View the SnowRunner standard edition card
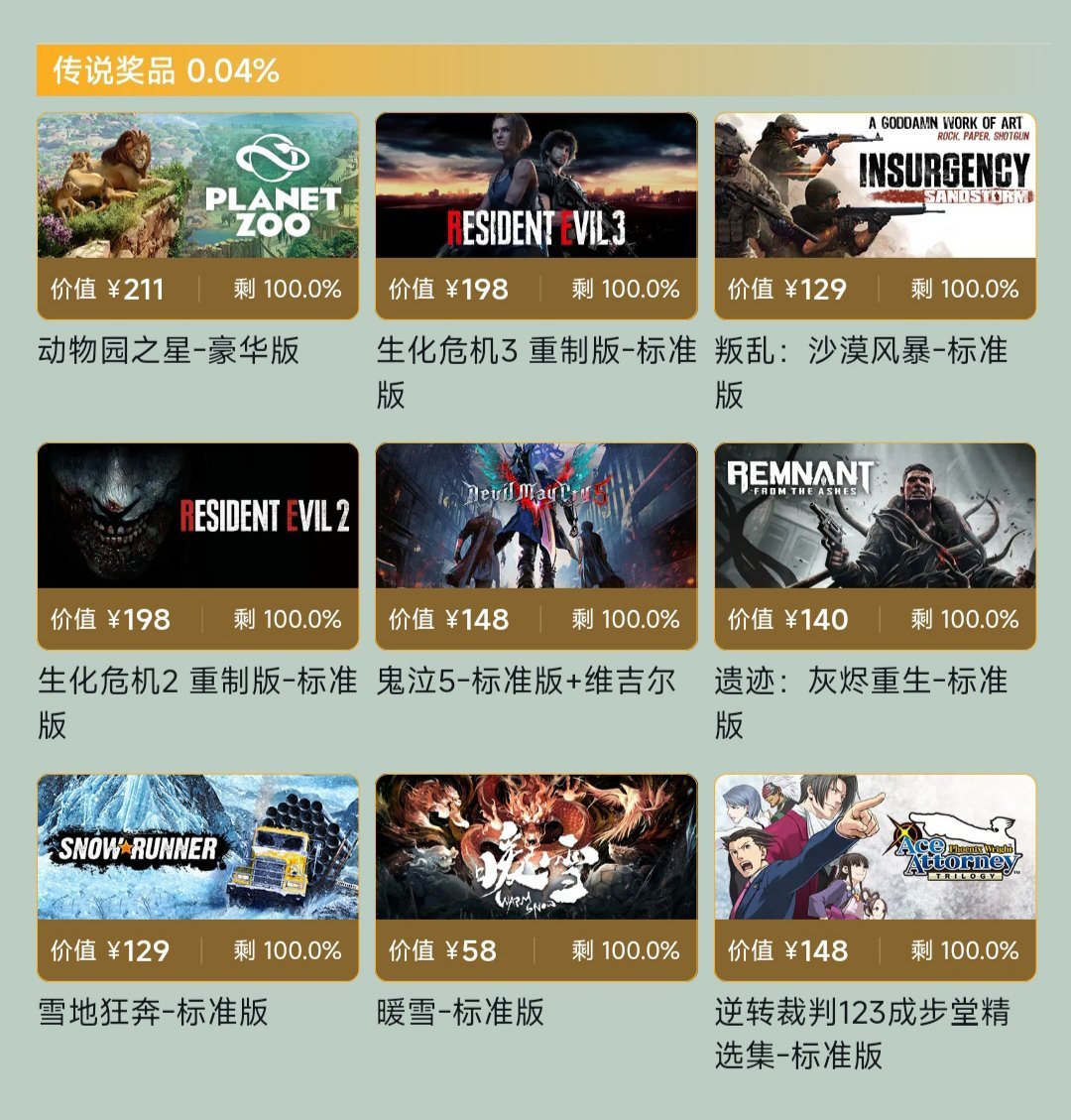The height and width of the screenshot is (1120, 1071). click(197, 848)
